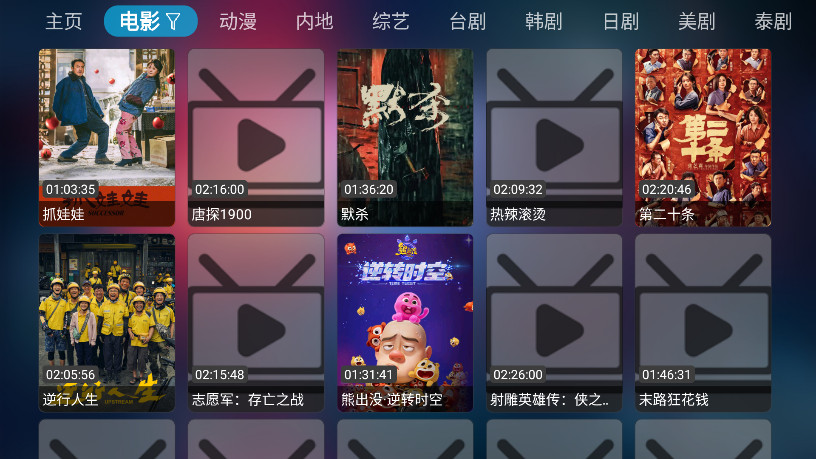Switch to the 主页 tab

pyautogui.click(x=63, y=21)
